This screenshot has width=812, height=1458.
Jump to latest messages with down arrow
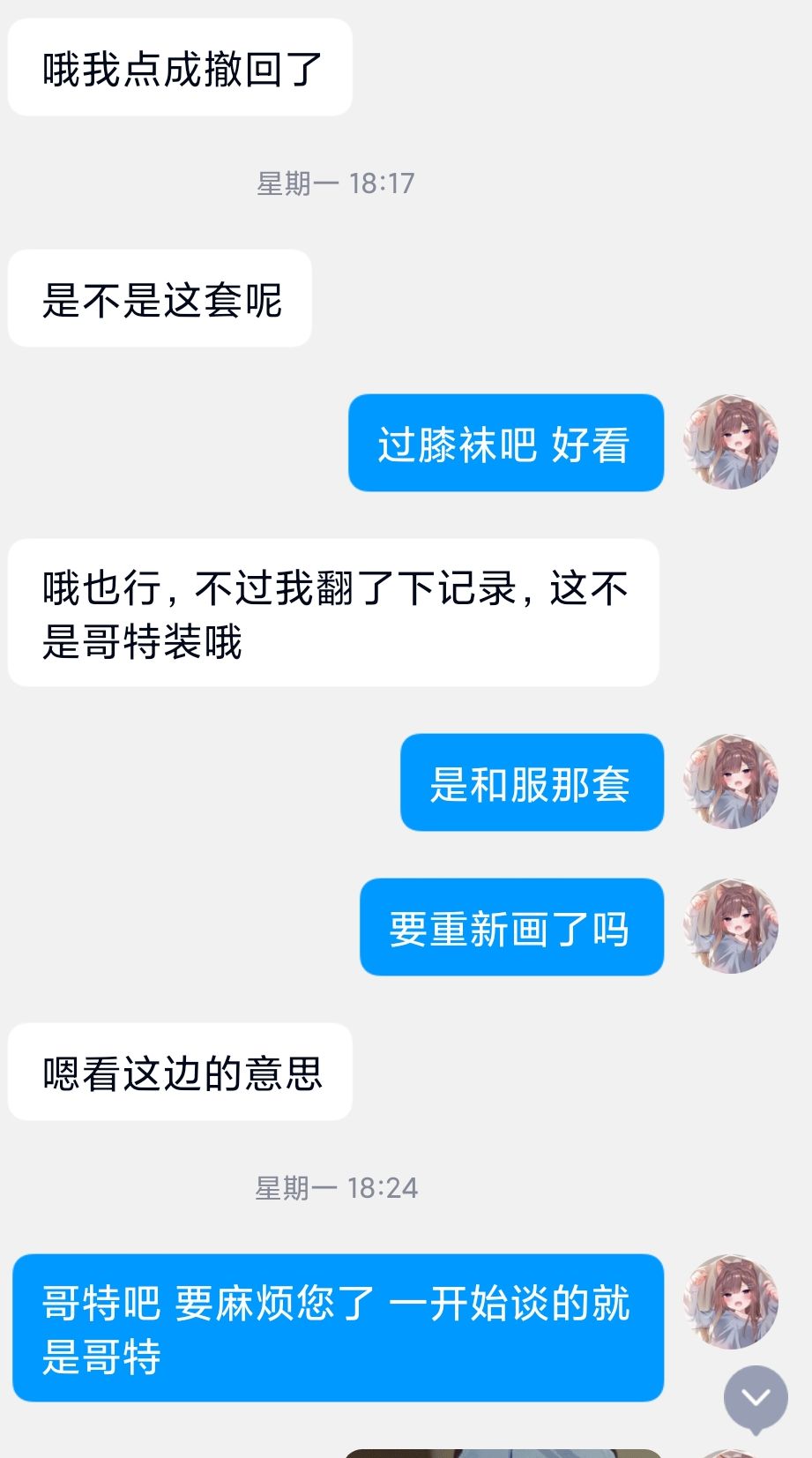pos(756,1397)
